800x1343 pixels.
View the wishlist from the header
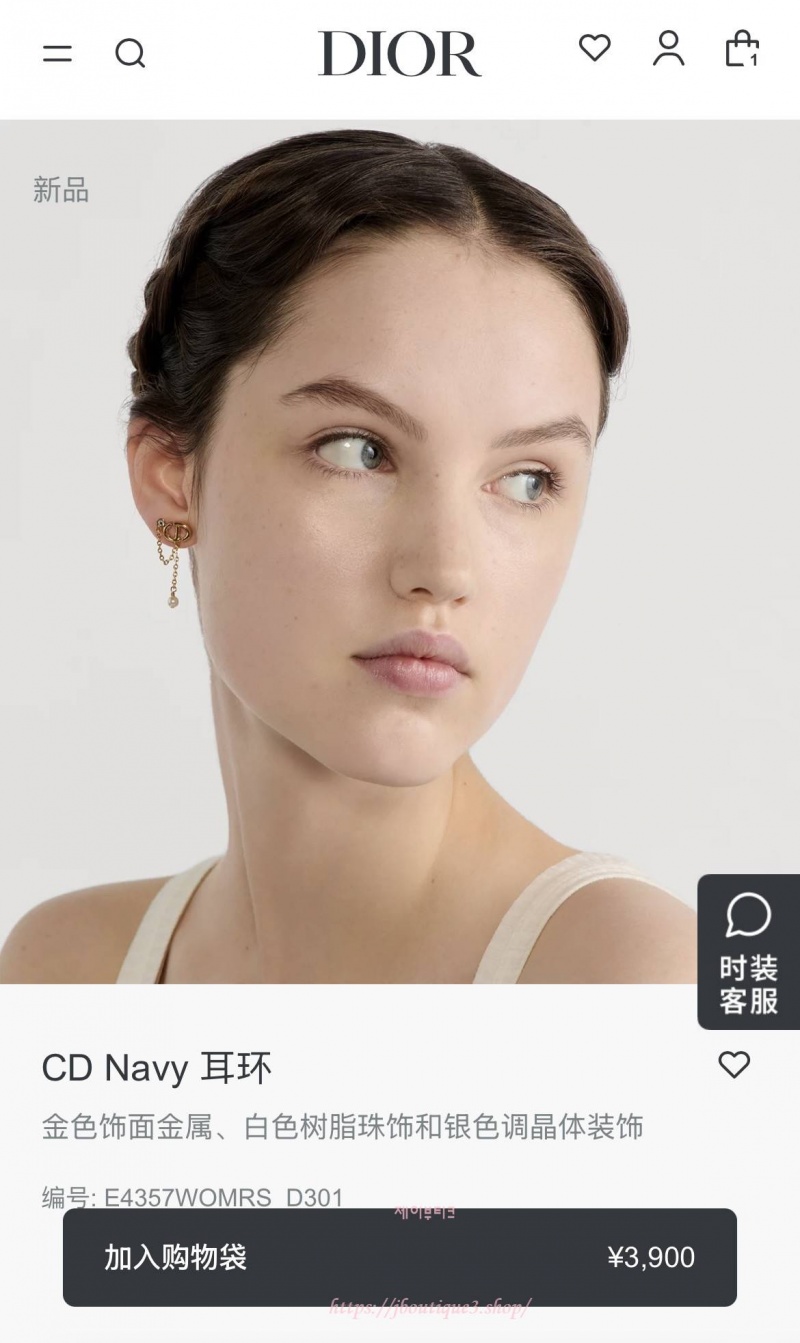point(595,48)
